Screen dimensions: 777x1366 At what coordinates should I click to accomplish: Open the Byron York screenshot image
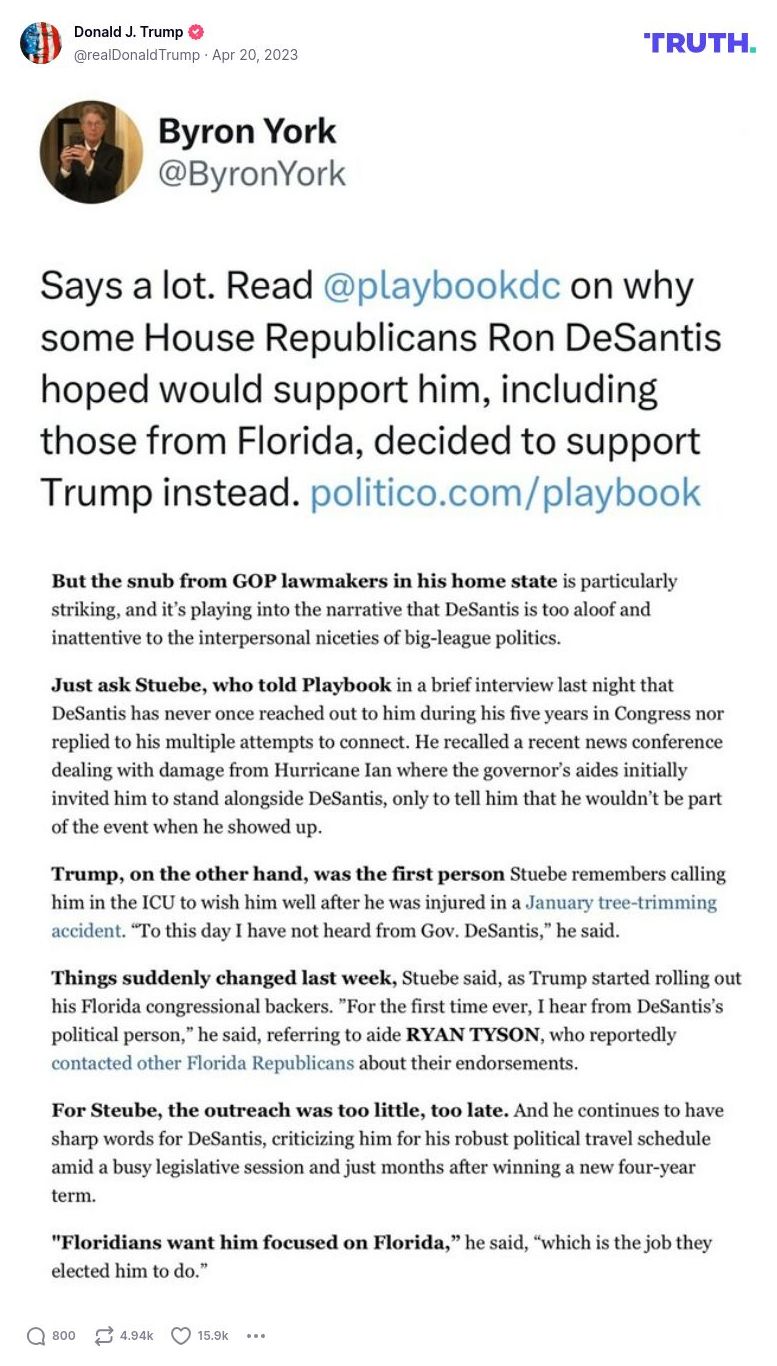[x=388, y=690]
